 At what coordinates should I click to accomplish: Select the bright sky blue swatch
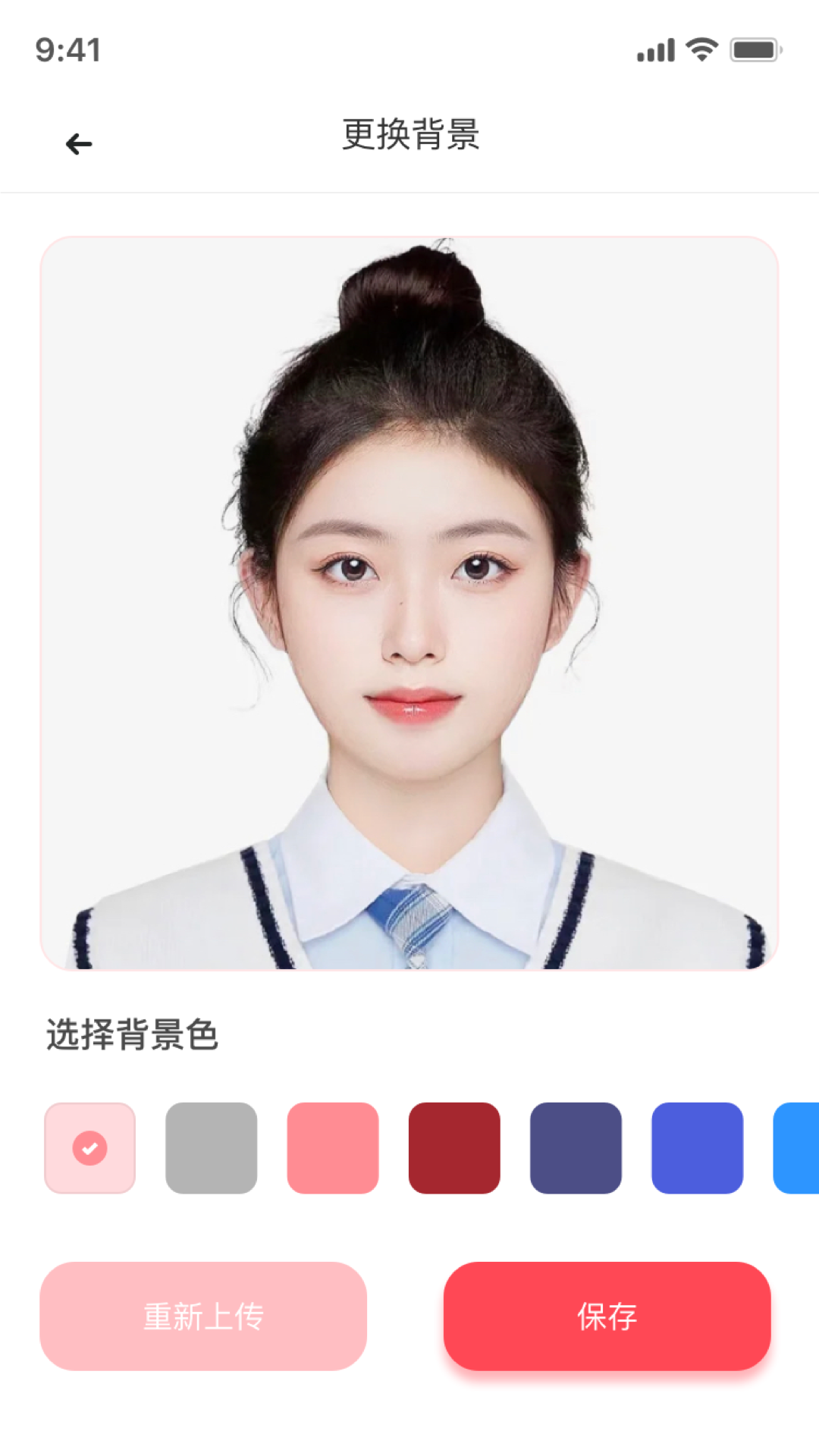(798, 1147)
